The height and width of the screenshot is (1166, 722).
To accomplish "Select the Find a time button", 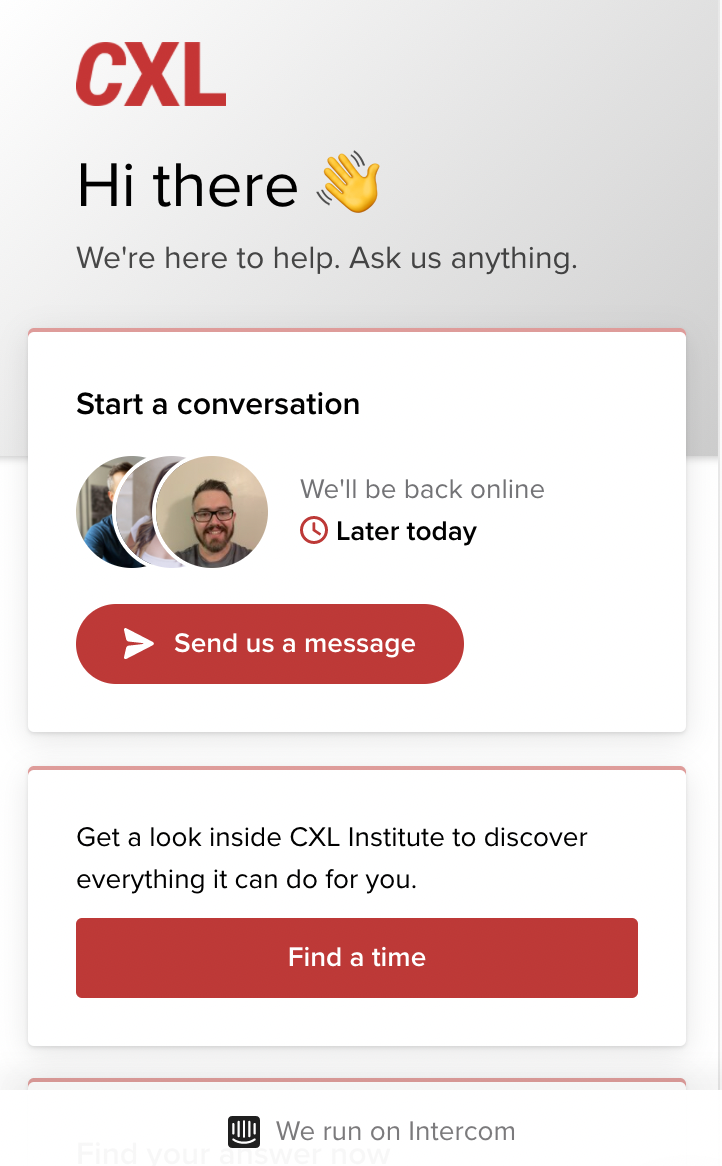I will (357, 958).
